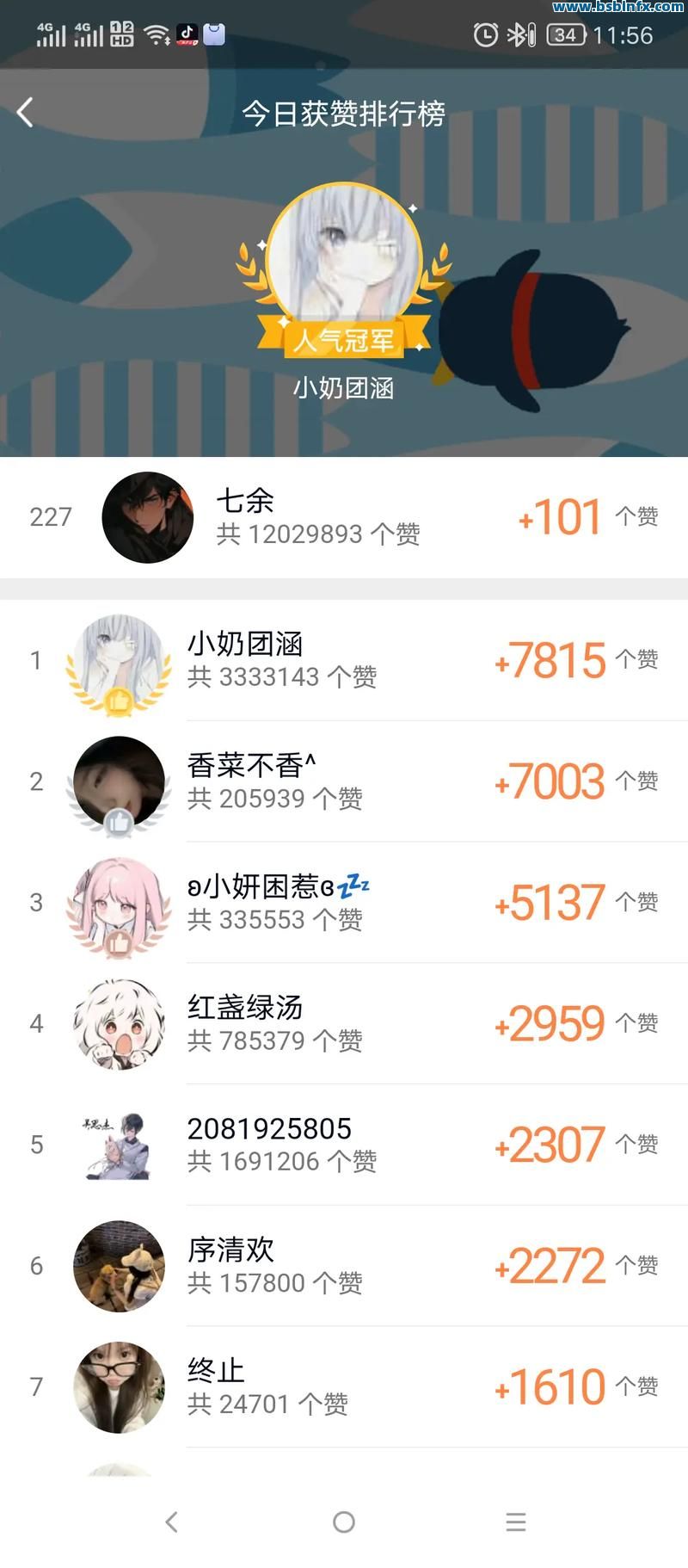Open 七余's own ranking row
This screenshot has height=1568, width=688.
point(344,517)
